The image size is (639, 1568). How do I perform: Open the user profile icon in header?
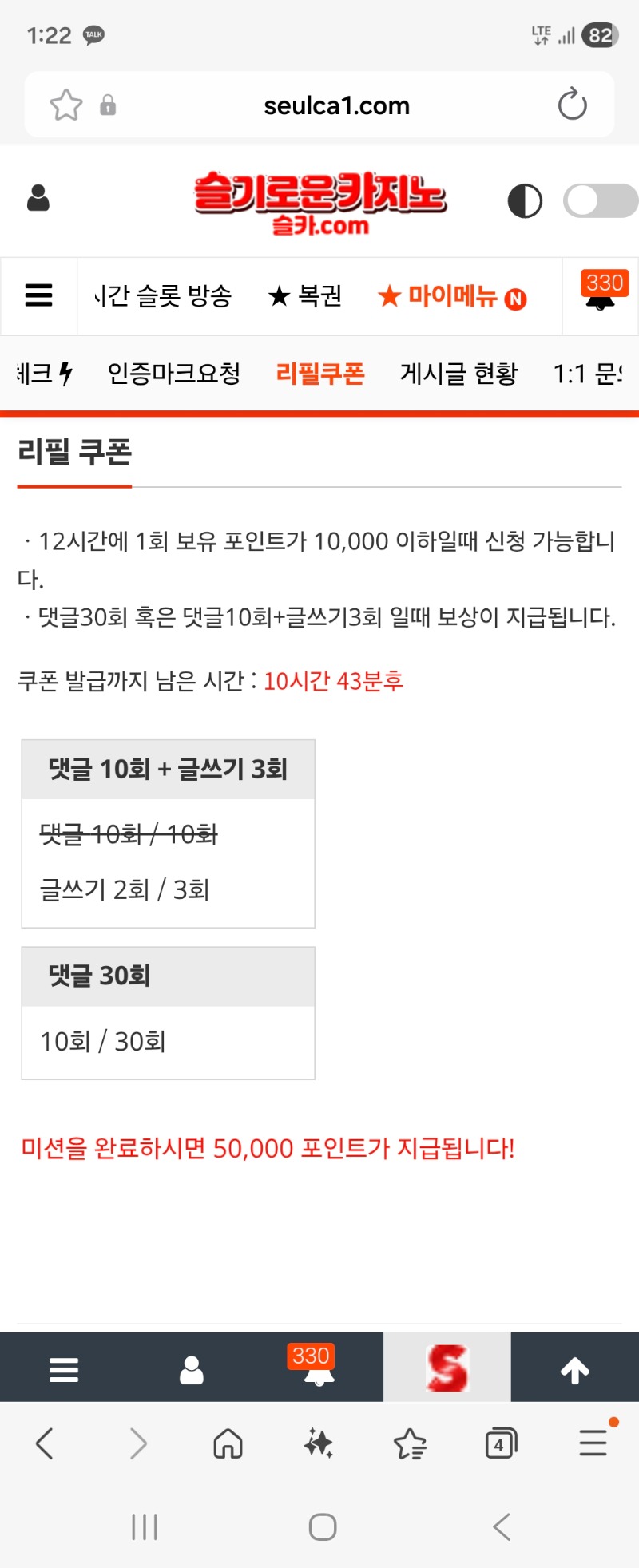pos(38,198)
